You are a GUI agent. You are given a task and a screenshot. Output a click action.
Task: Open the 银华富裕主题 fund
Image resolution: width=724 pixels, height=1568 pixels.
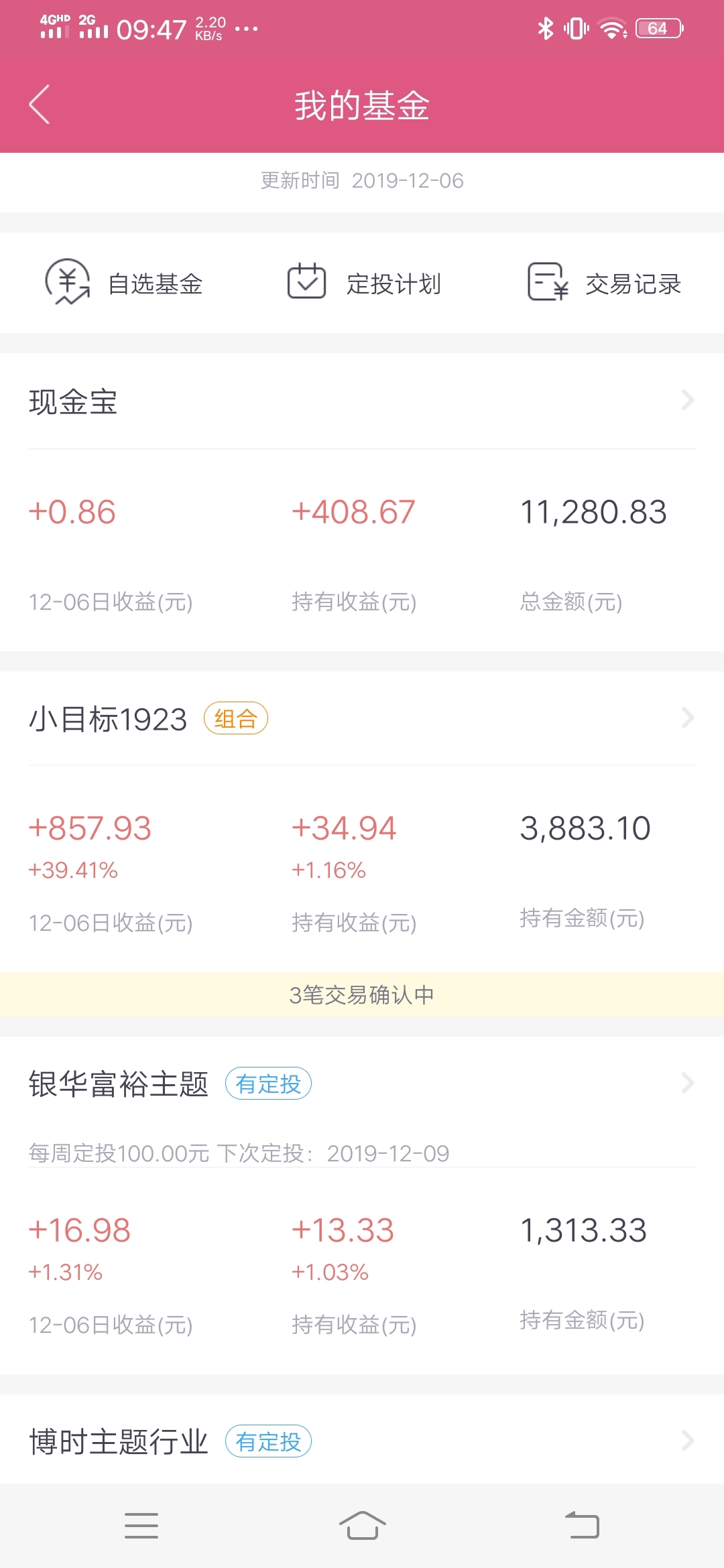362,1084
